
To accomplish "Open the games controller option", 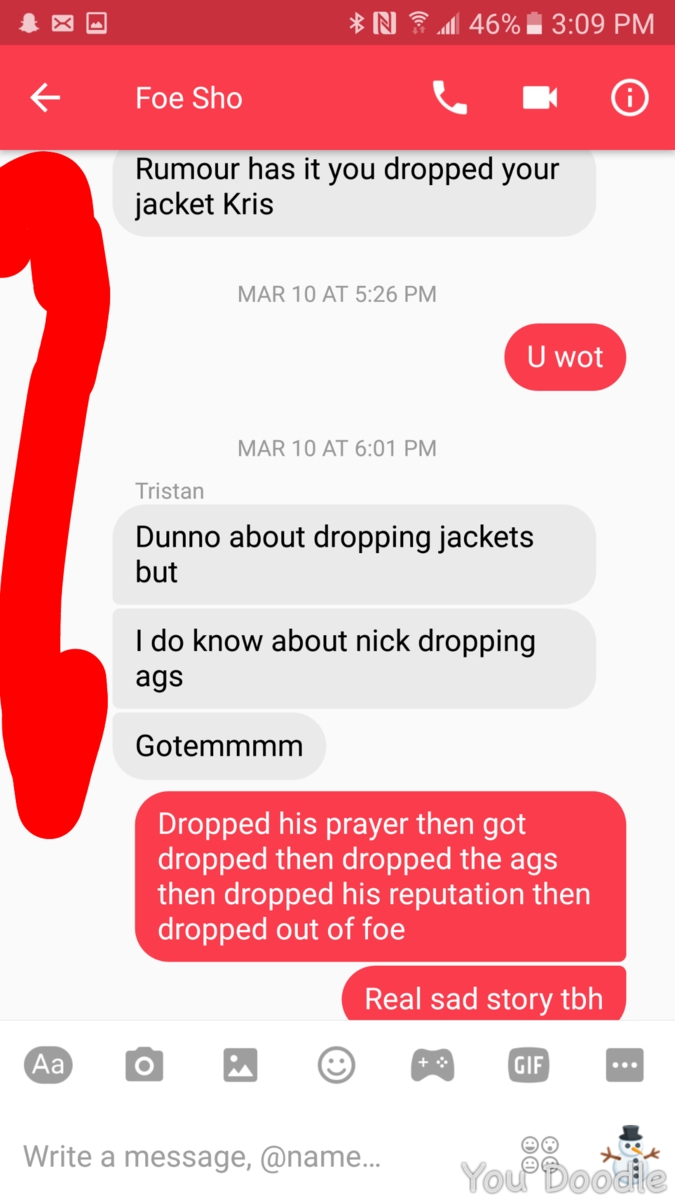I will (432, 1065).
